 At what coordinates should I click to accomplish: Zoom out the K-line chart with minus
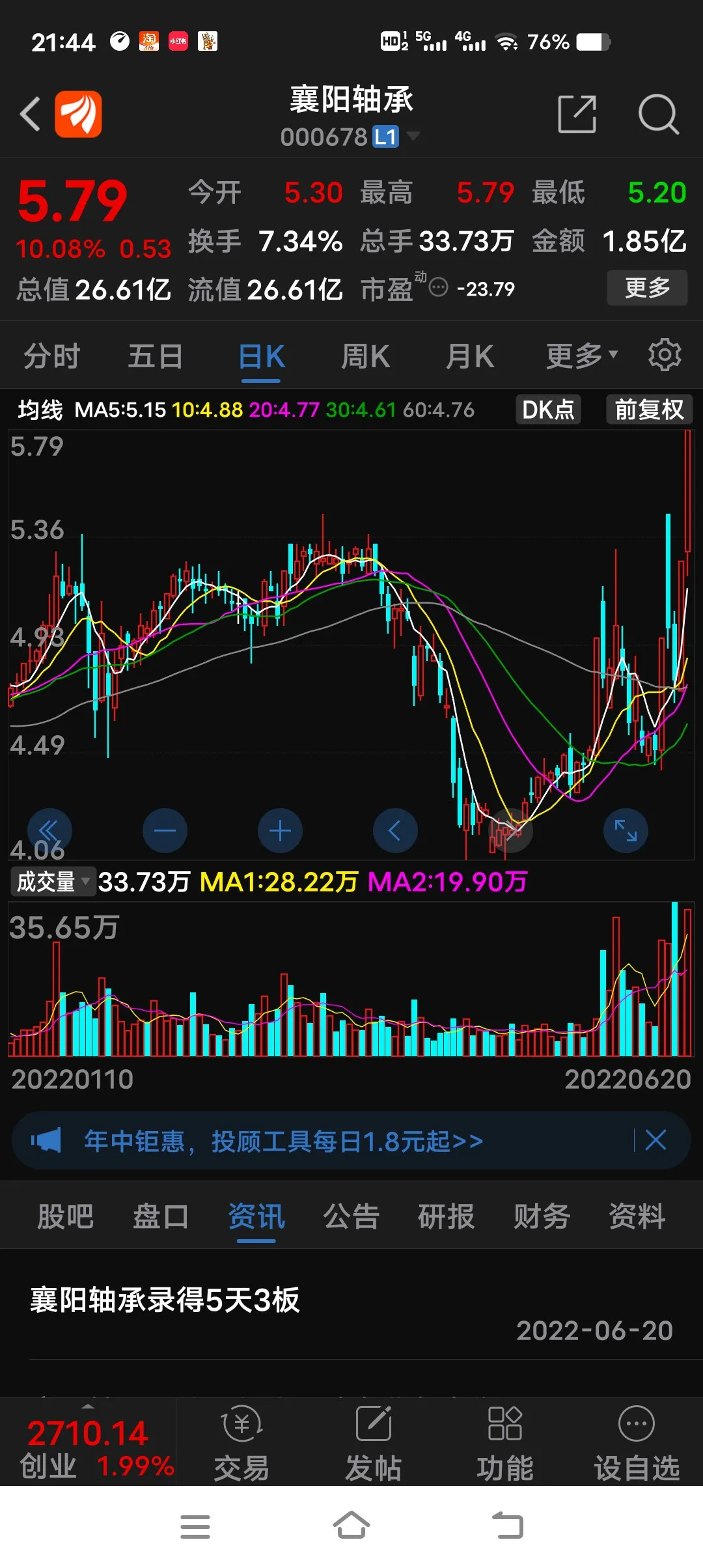(x=165, y=831)
